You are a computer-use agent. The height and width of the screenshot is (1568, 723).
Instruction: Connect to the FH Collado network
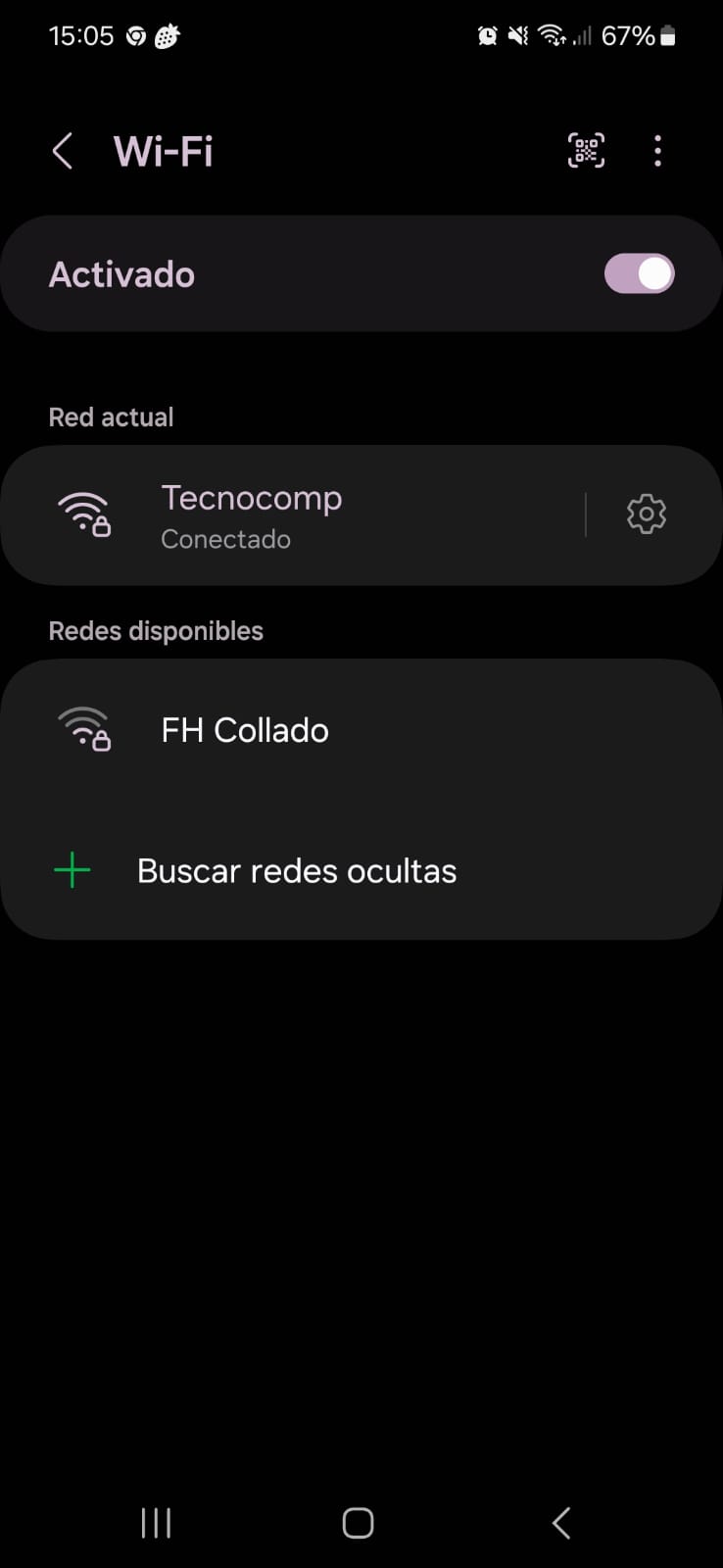(245, 730)
